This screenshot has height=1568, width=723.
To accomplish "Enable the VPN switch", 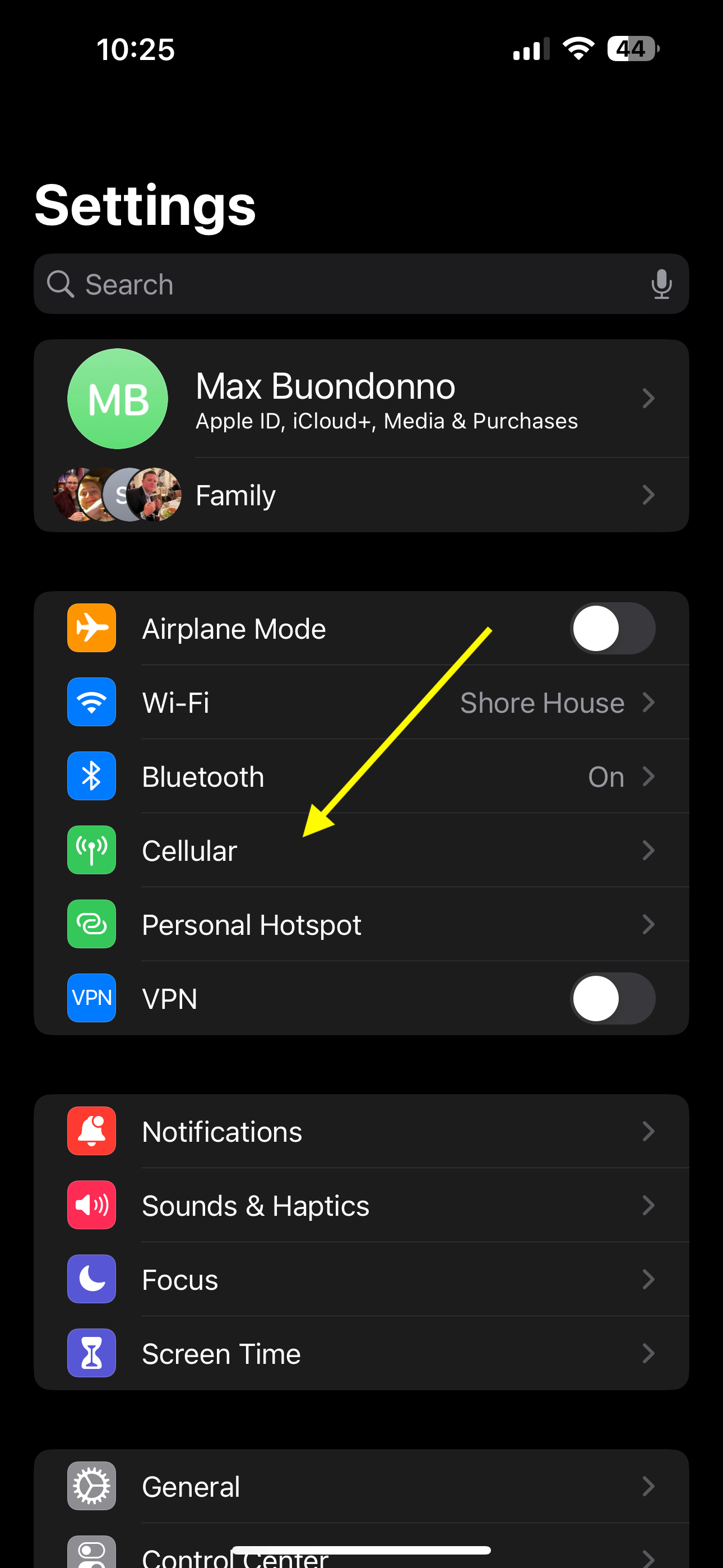I will 612,998.
